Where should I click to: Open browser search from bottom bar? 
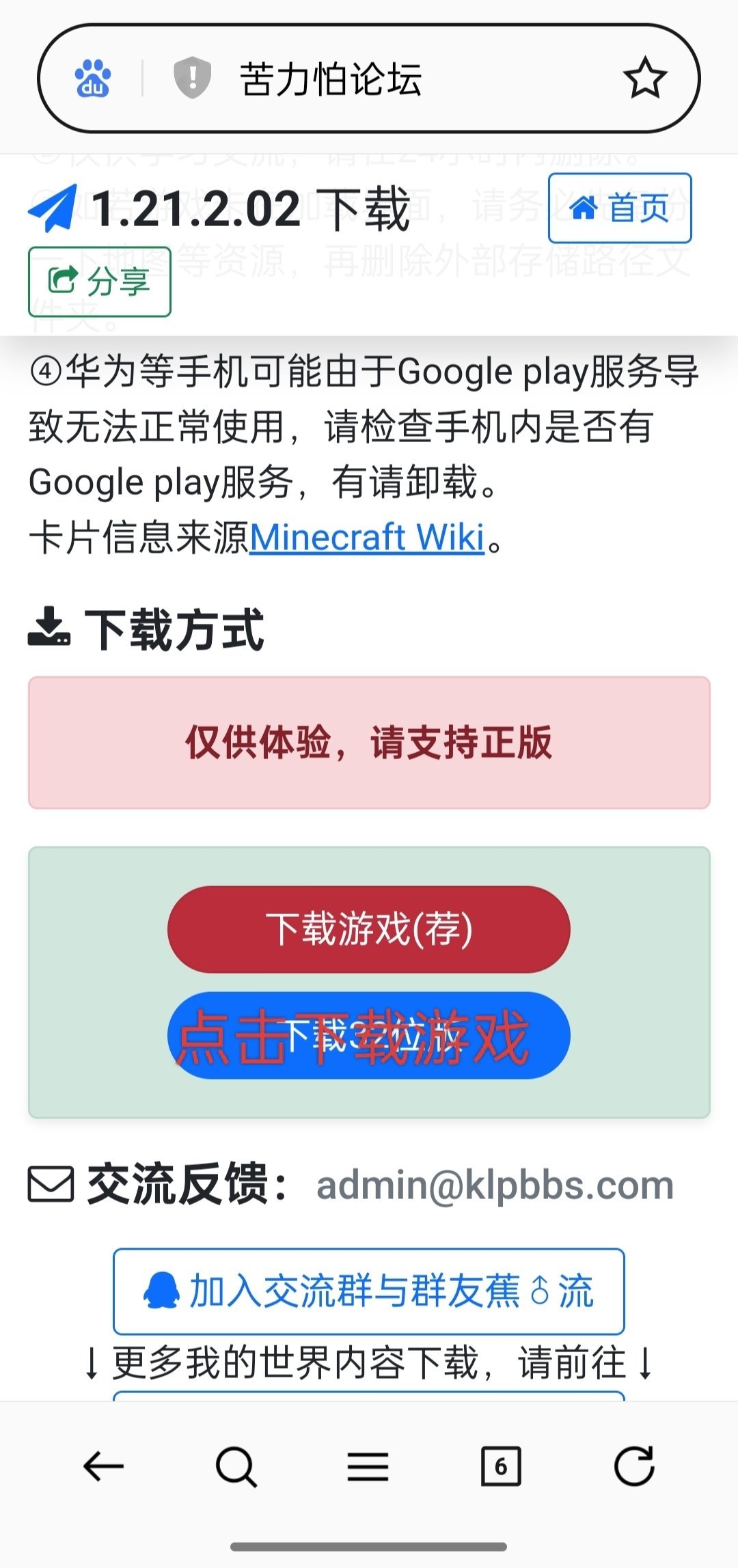point(236,1466)
